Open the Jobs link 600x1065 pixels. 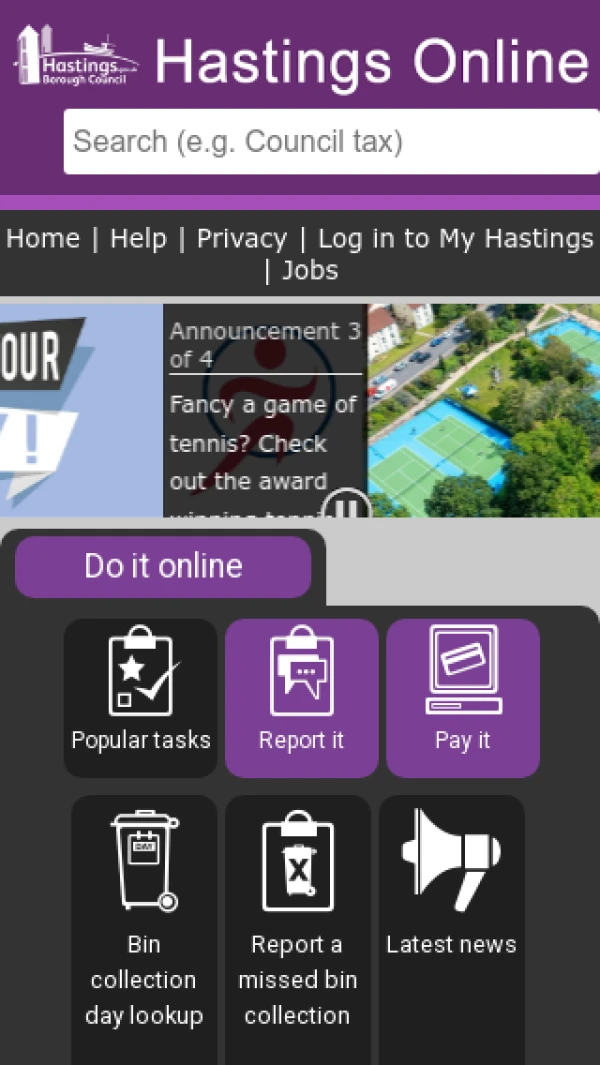310,270
